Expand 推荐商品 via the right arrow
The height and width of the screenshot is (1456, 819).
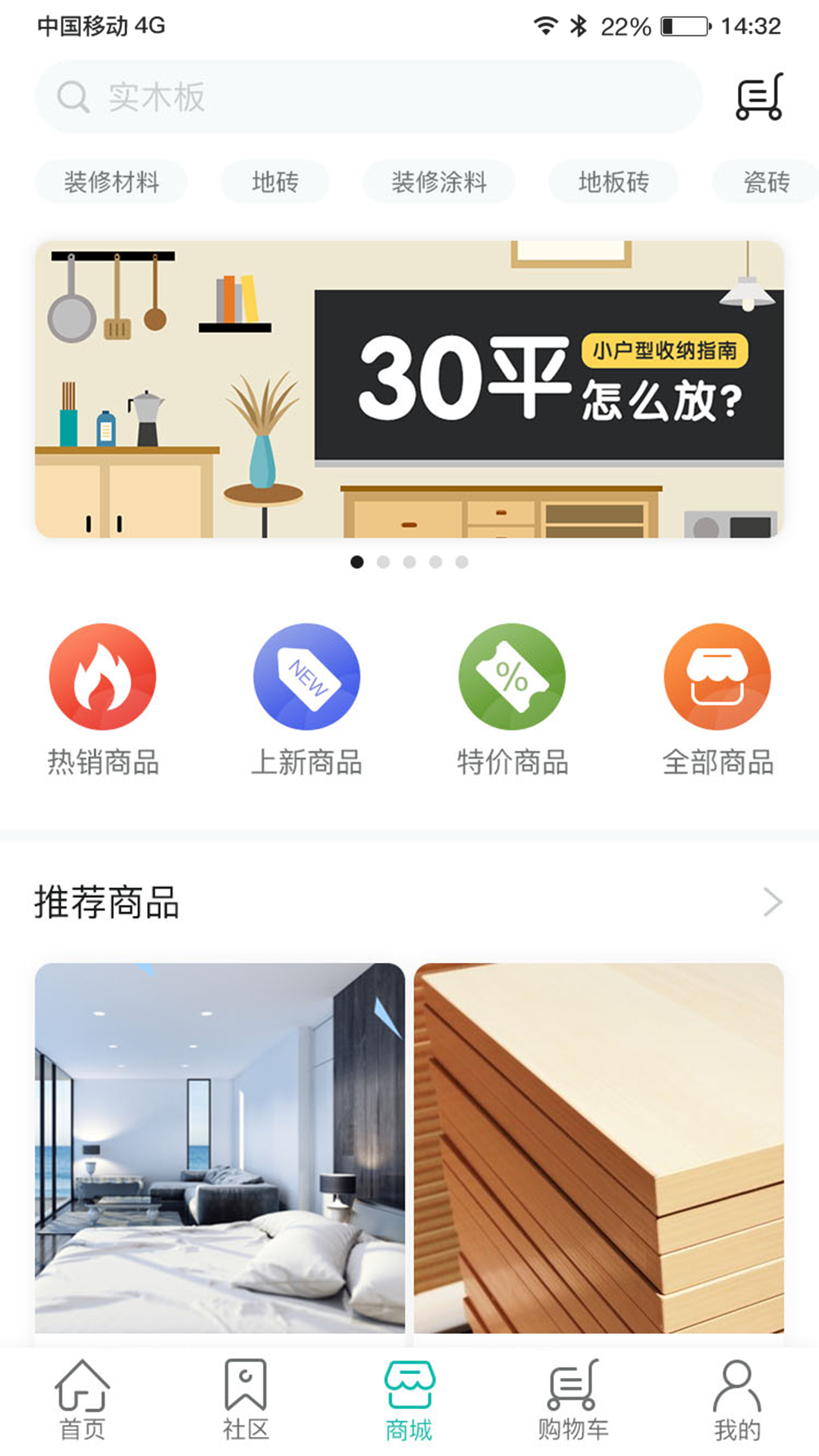774,902
